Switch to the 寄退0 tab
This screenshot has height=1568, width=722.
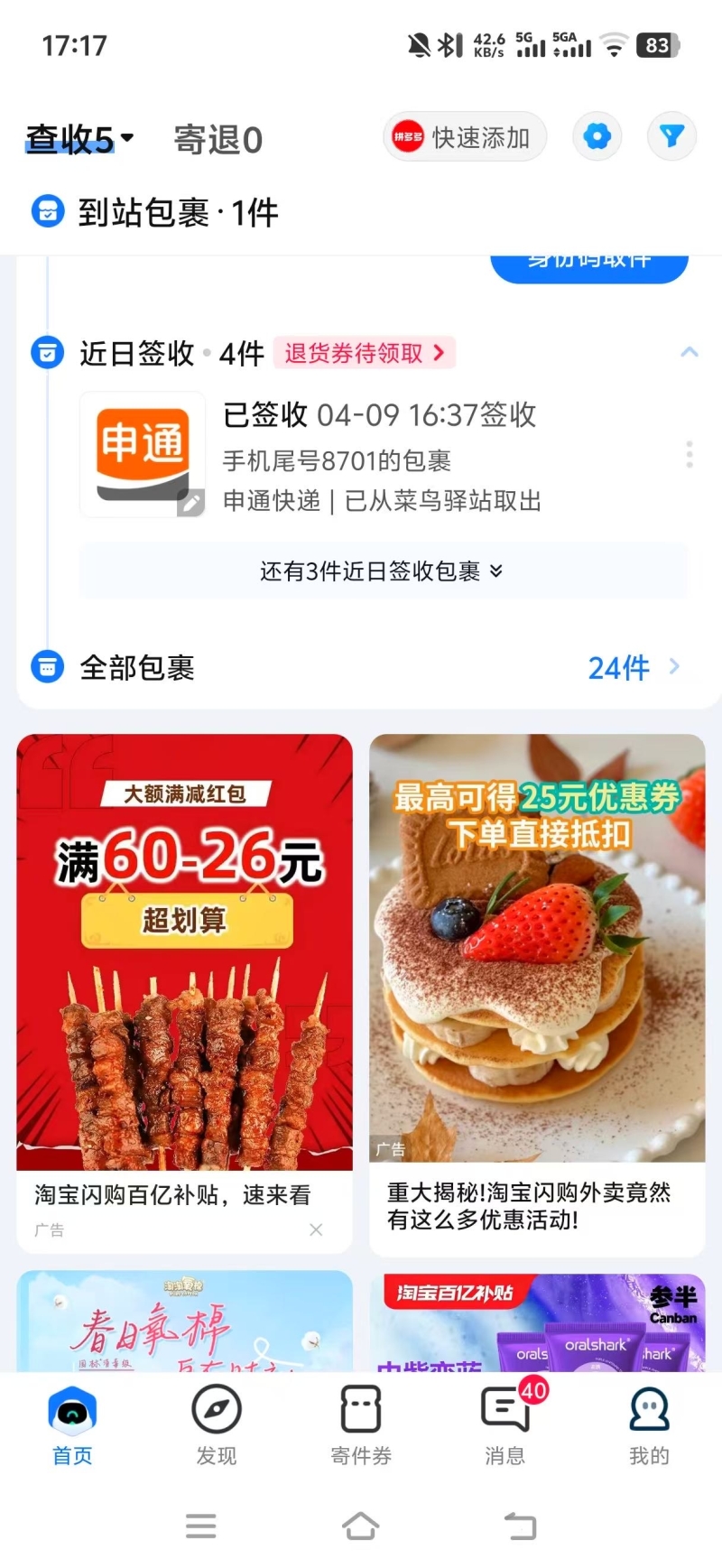coord(218,140)
